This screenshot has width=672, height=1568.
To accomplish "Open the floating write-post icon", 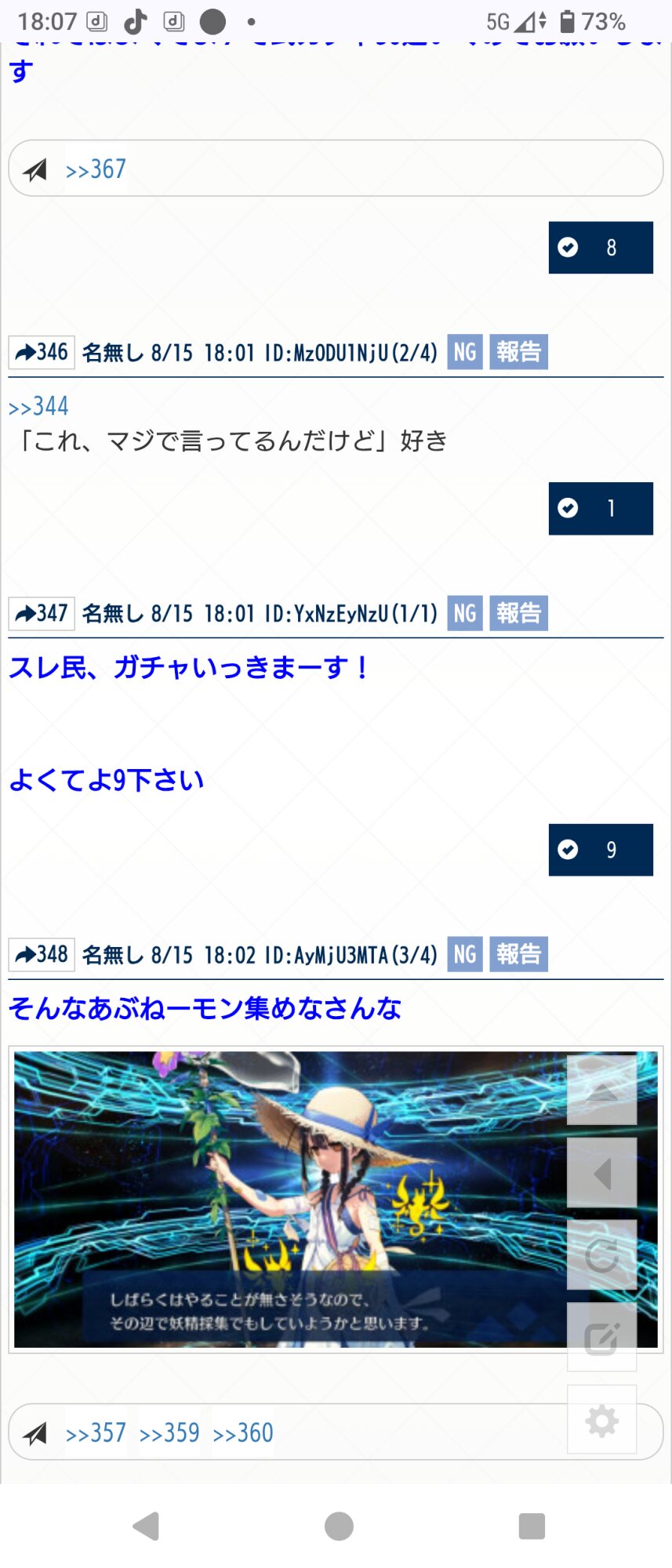I will tap(601, 1338).
